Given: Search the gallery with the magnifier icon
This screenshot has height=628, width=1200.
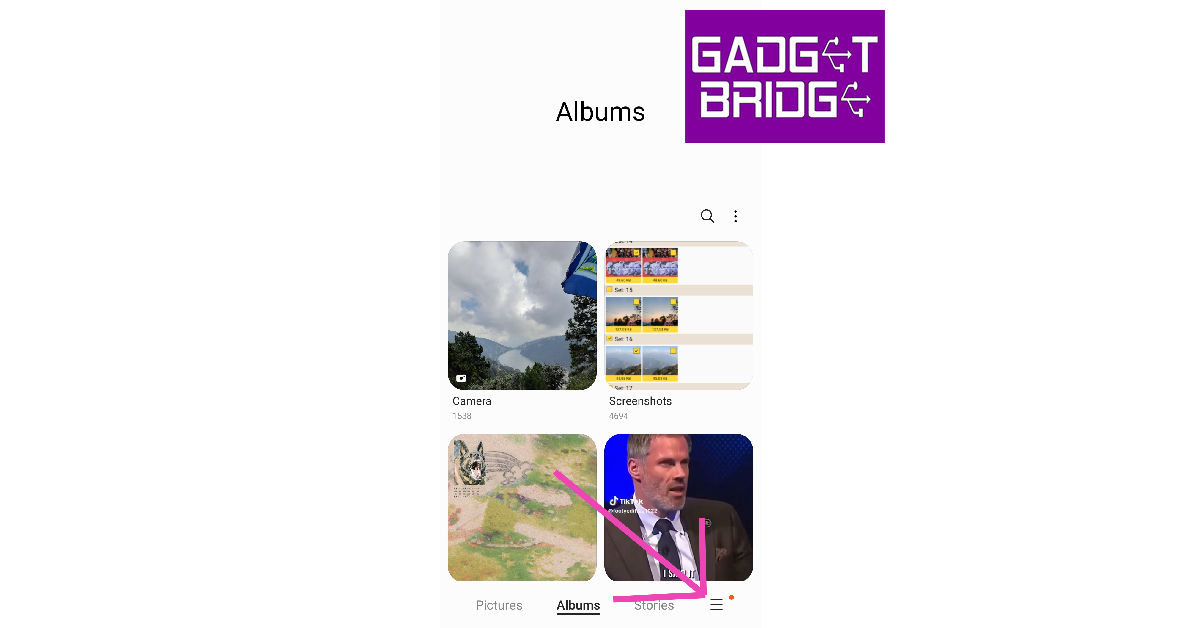Looking at the screenshot, I should click(x=707, y=216).
